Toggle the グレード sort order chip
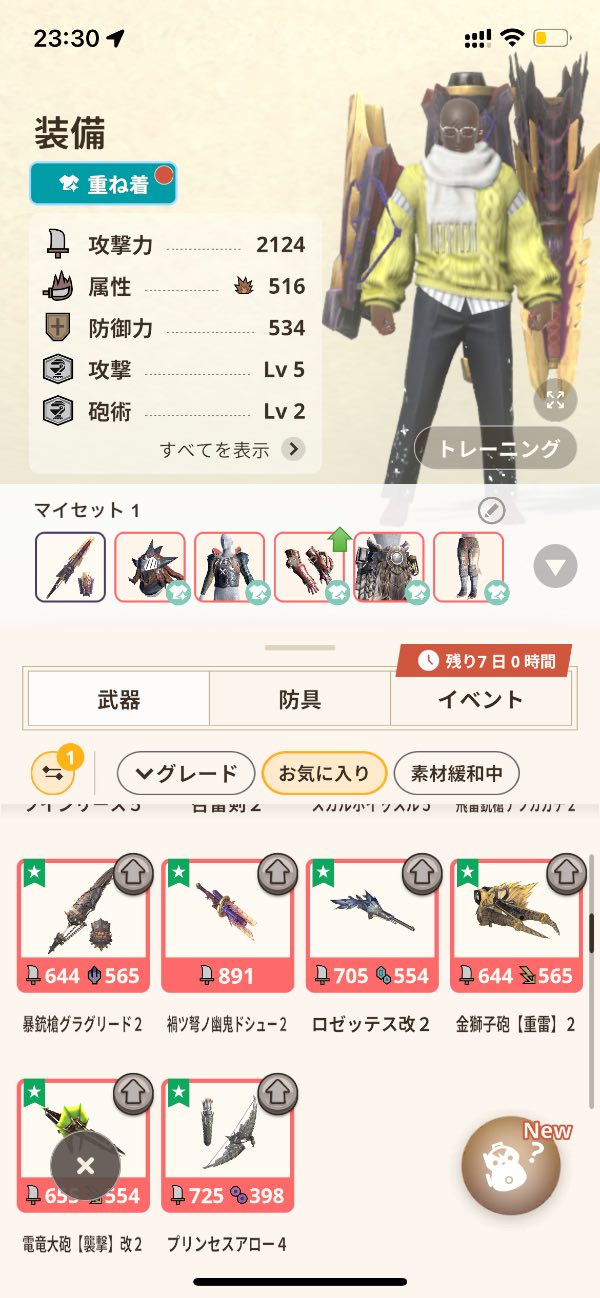Screen dimensions: 600x1298 pyautogui.click(x=186, y=773)
